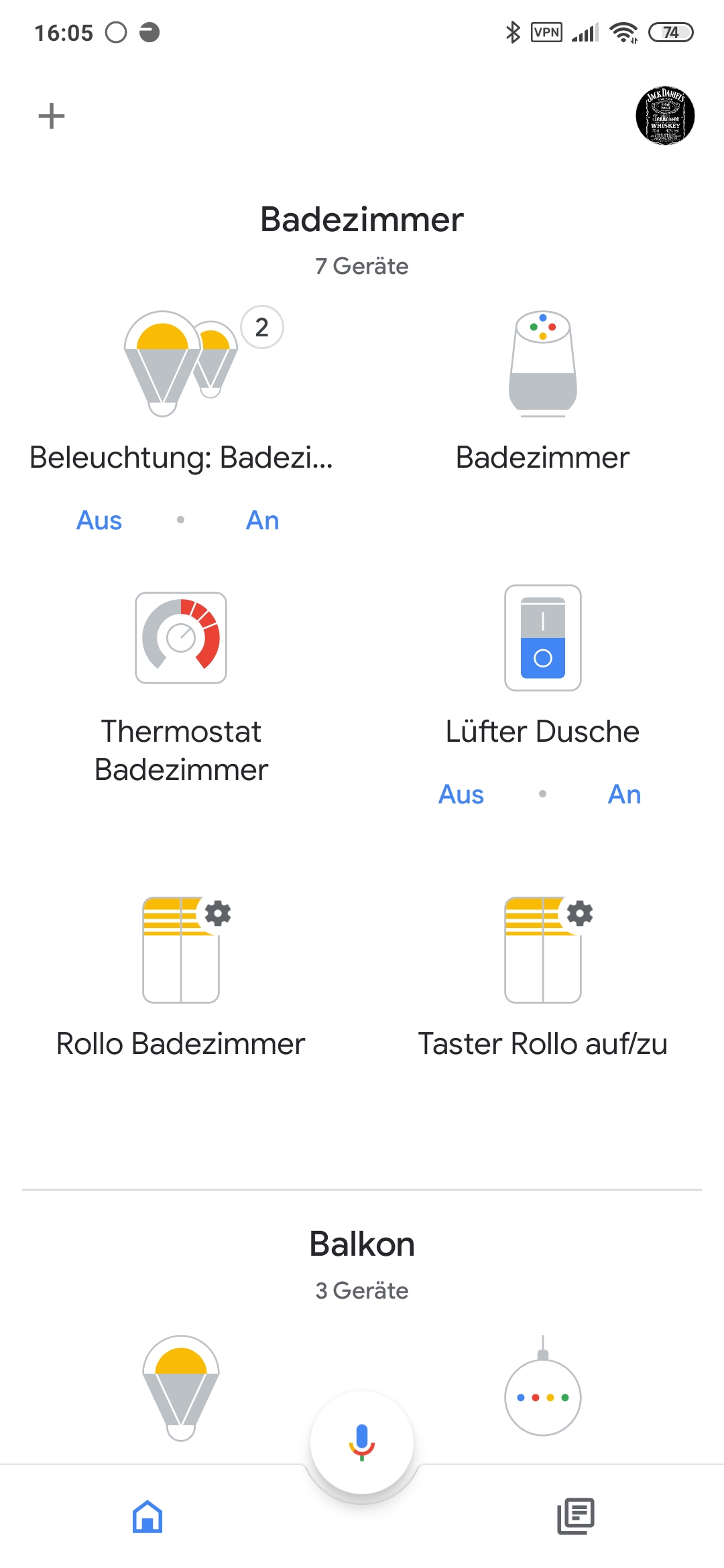
Task: Open Thermostat Badezimmer
Action: (181, 639)
